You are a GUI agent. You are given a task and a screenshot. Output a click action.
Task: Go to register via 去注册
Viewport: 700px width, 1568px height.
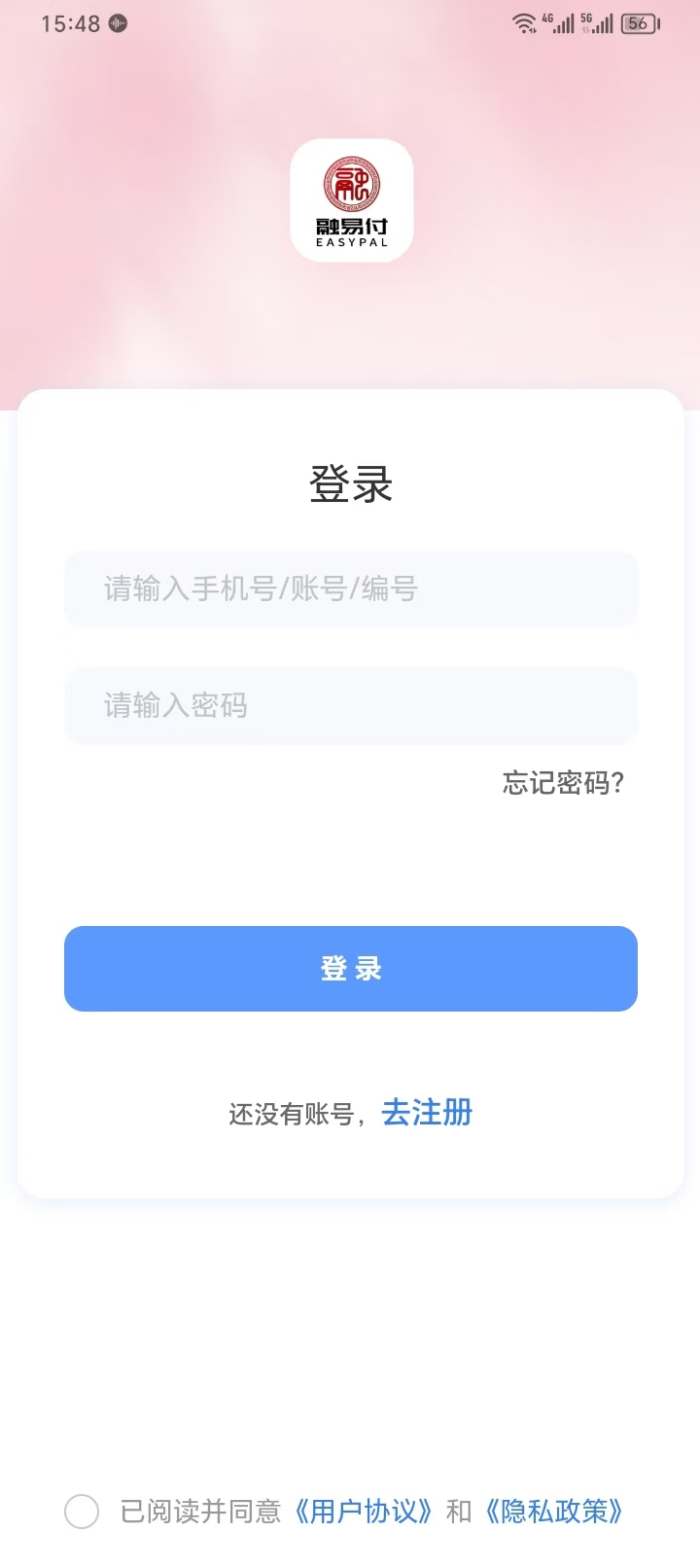tap(427, 1113)
